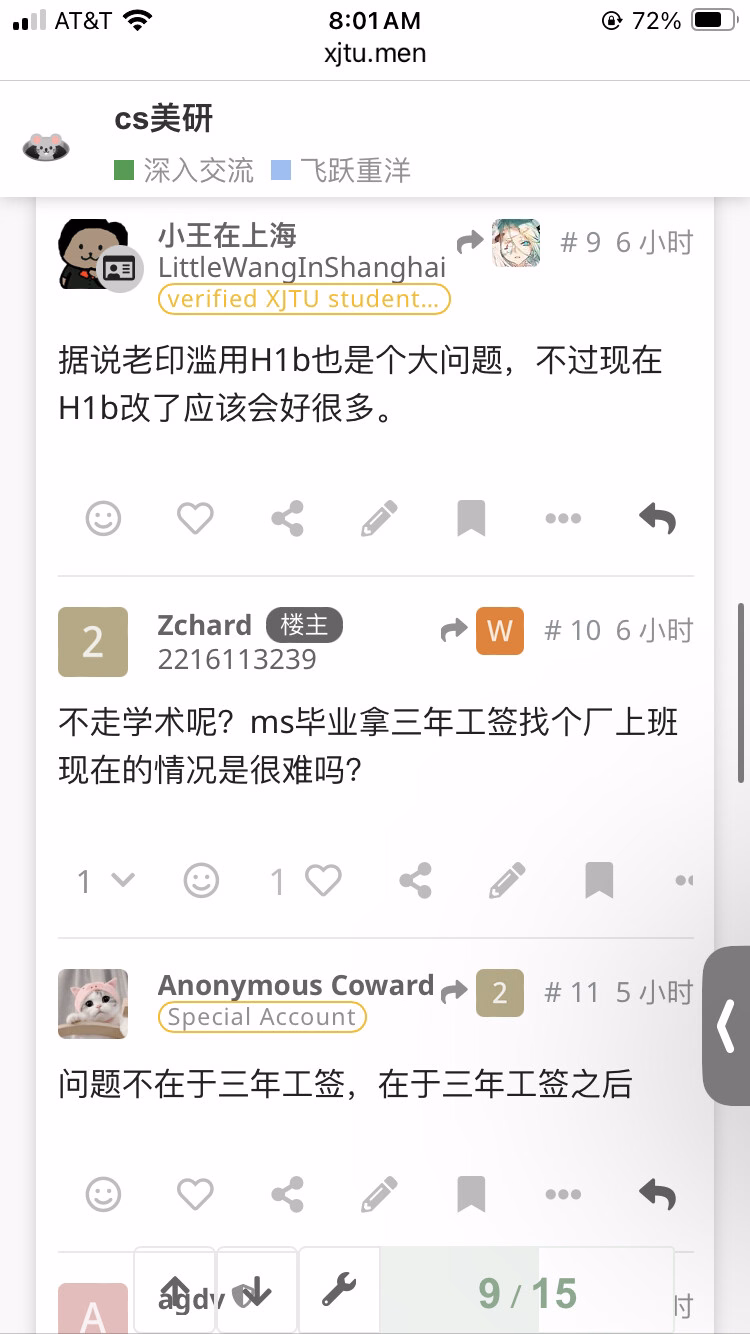Like 小王在上海's post #9
The width and height of the screenshot is (750, 1334).
pos(195,518)
